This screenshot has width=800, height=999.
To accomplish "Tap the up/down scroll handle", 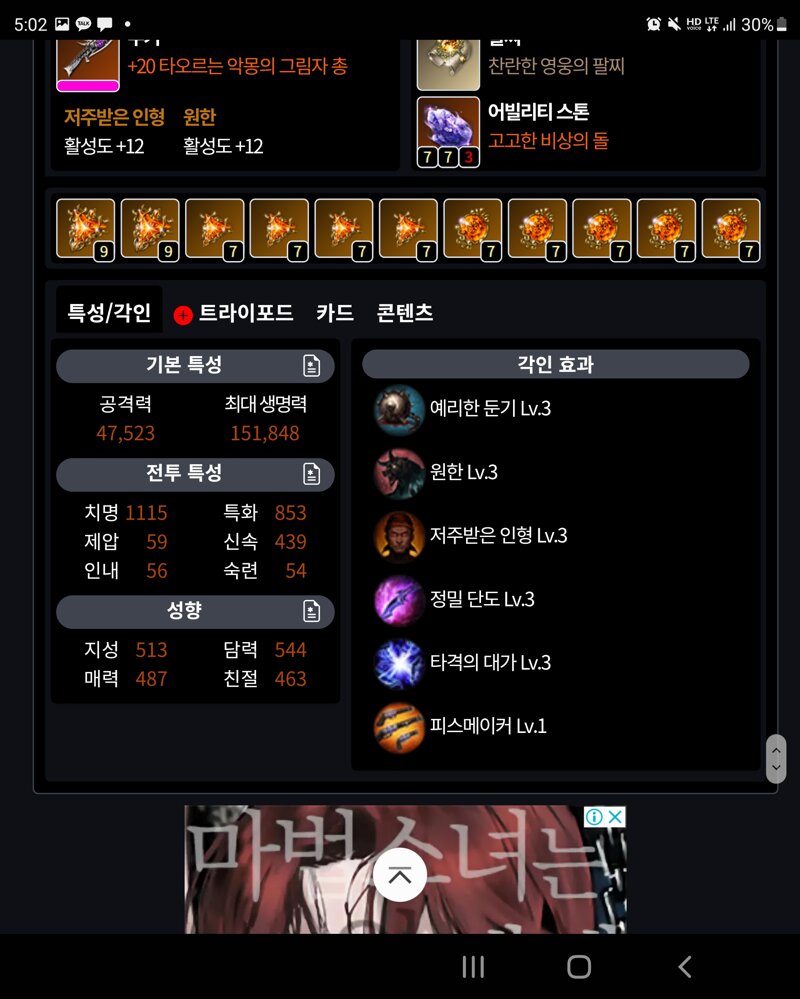I will [x=775, y=759].
